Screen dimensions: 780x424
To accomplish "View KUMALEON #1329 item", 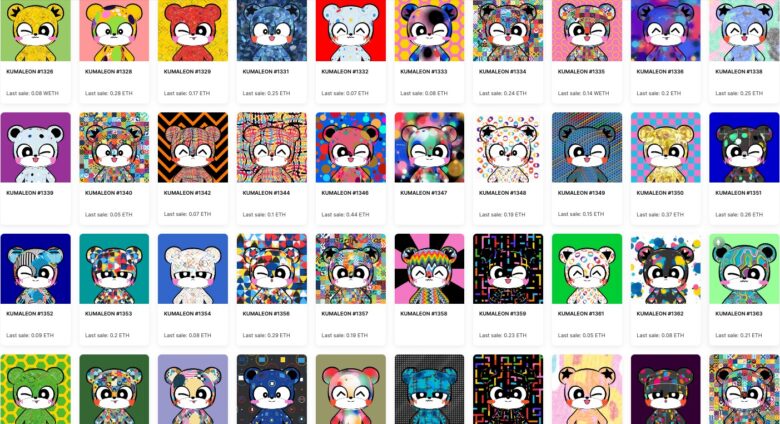I will [x=193, y=32].
